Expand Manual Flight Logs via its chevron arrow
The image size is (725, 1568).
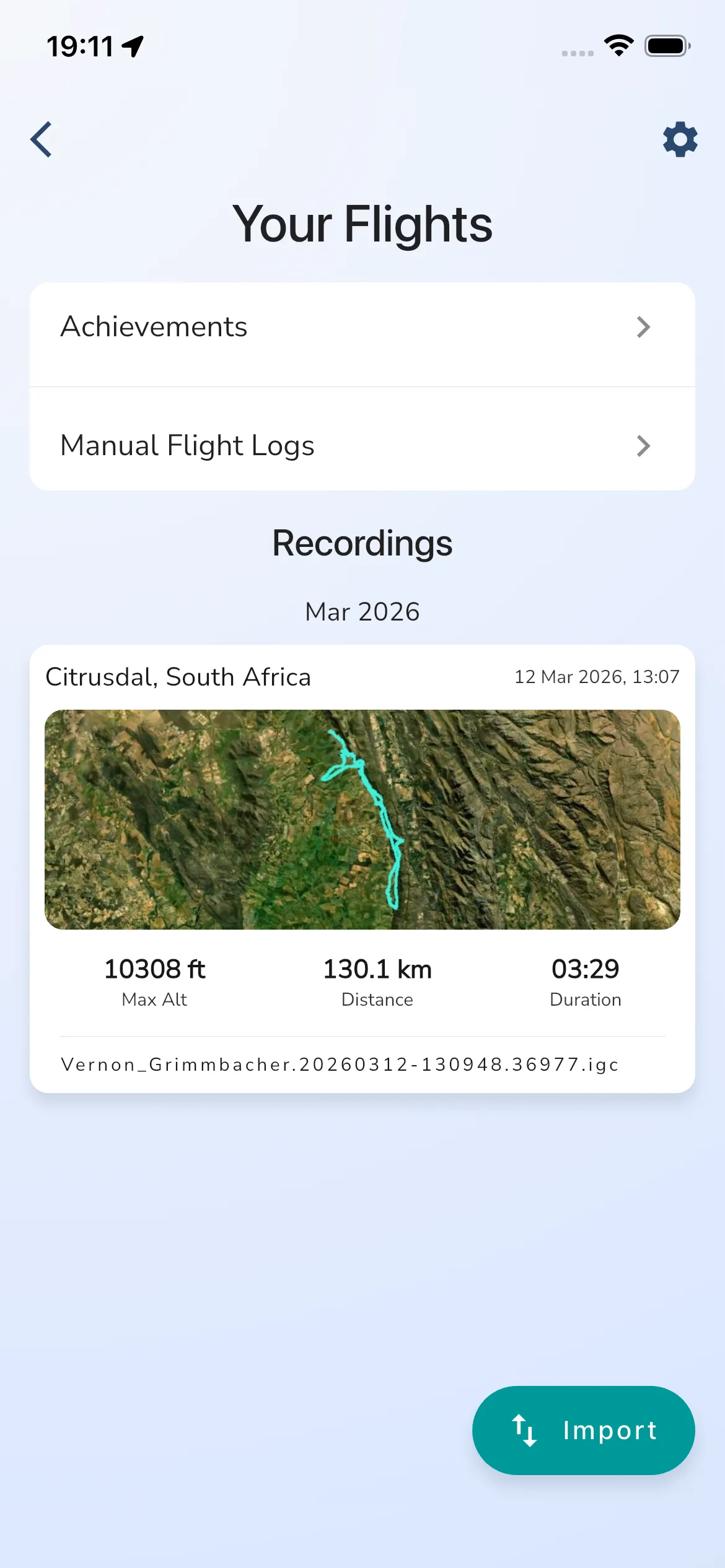point(644,445)
